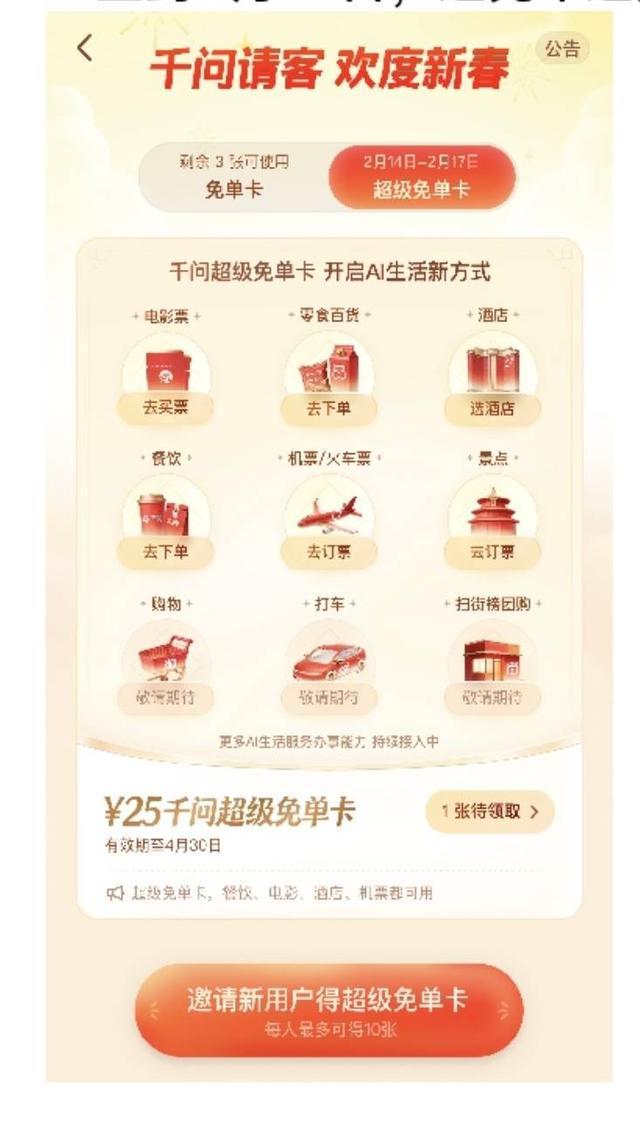The image size is (640, 1123).
Task: Tap 选酒店 under 酒店
Action: 492,408
